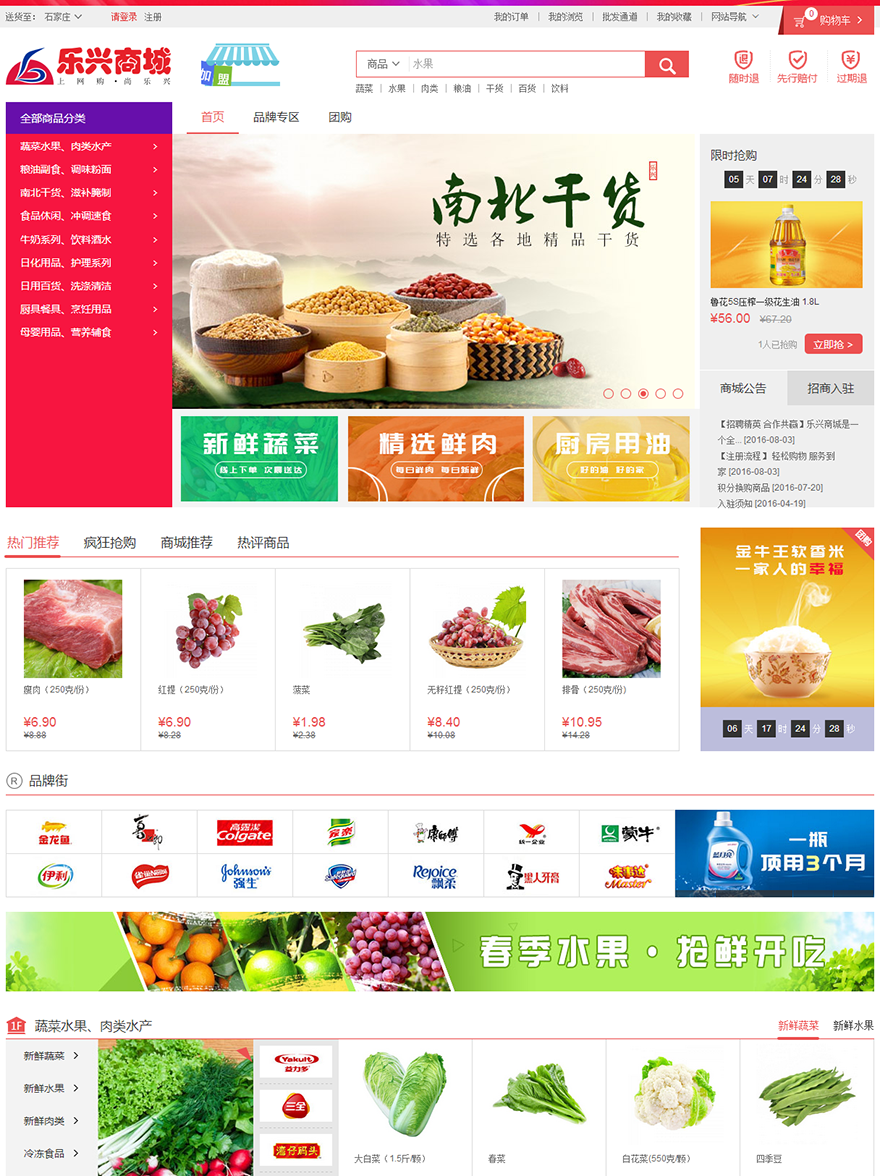The height and width of the screenshot is (1176, 880).
Task: Tap the 立即抢 flash sale button
Action: tap(832, 344)
